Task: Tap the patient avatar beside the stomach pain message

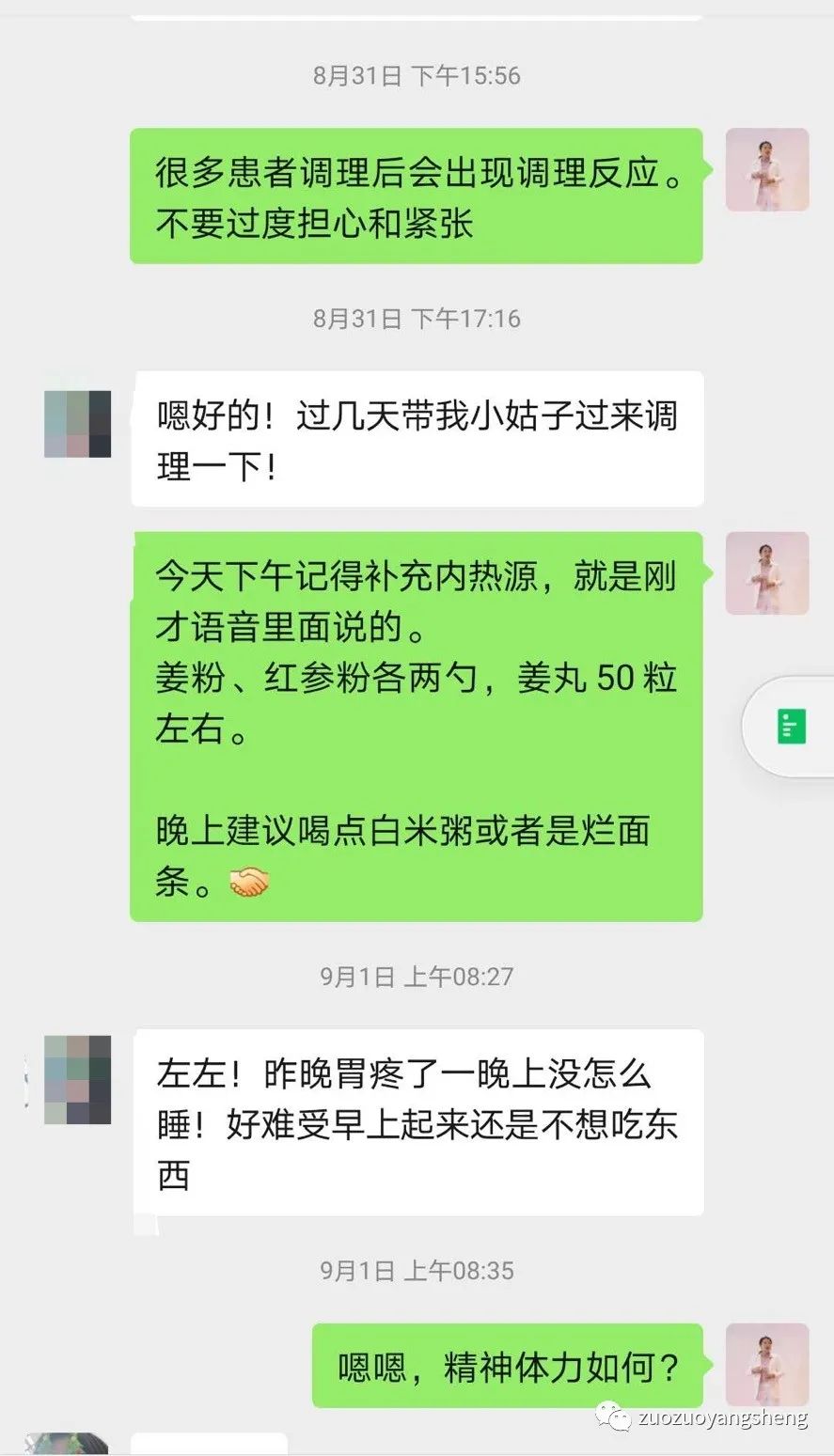Action: tap(78, 1081)
